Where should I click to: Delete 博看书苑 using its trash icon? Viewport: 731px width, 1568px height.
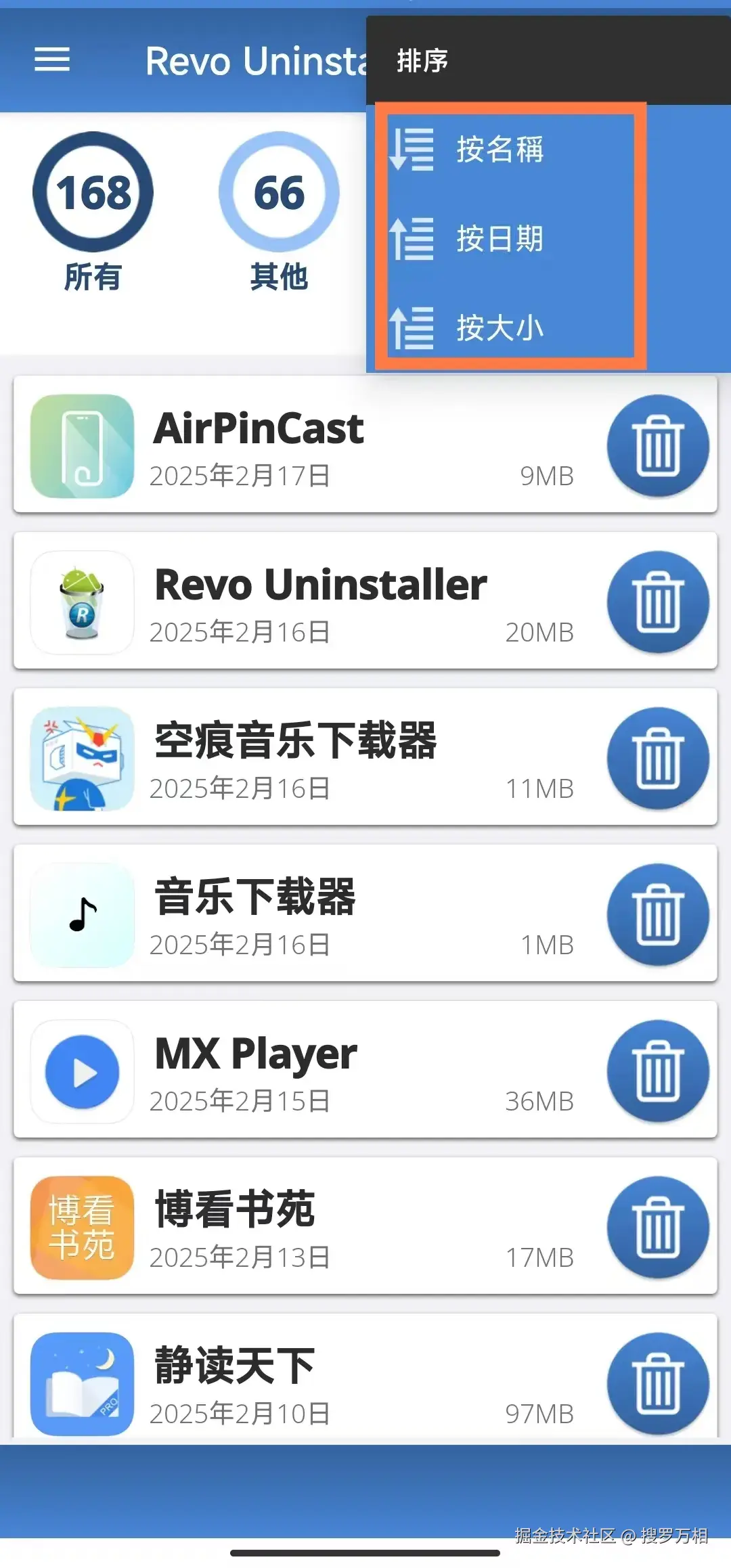[658, 1228]
